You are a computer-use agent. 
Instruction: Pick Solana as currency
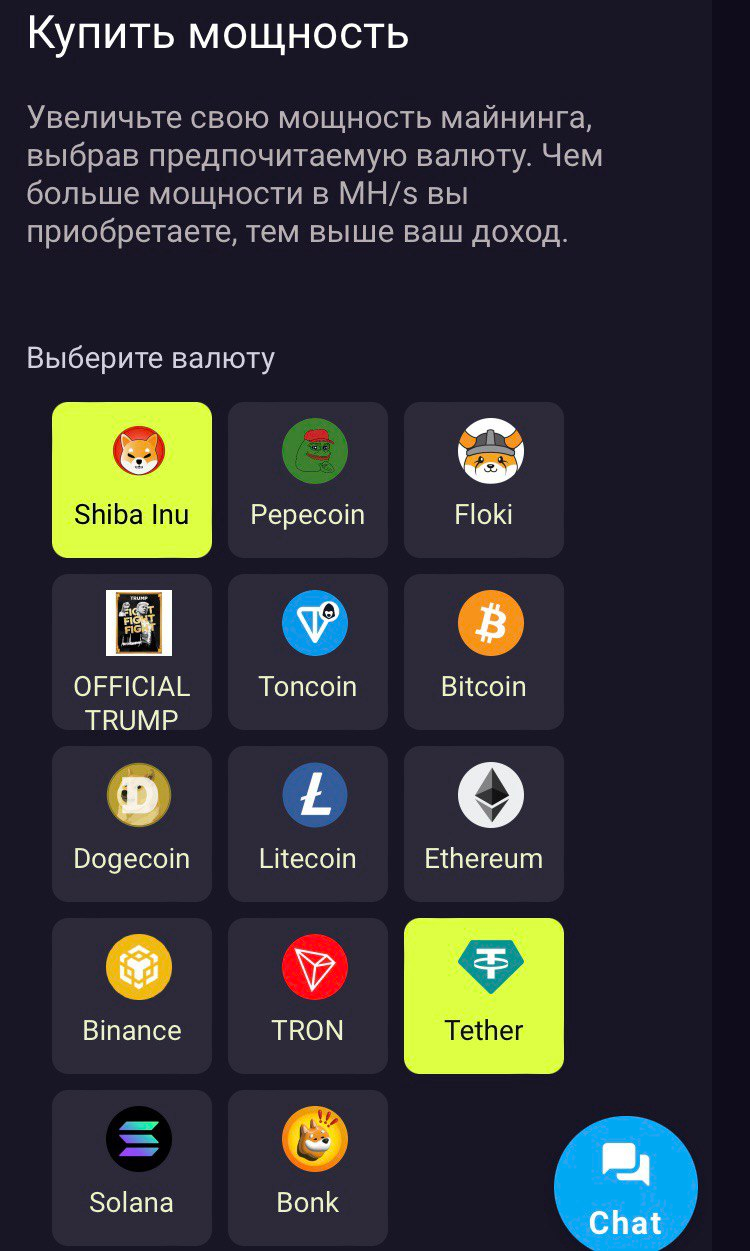(132, 1168)
